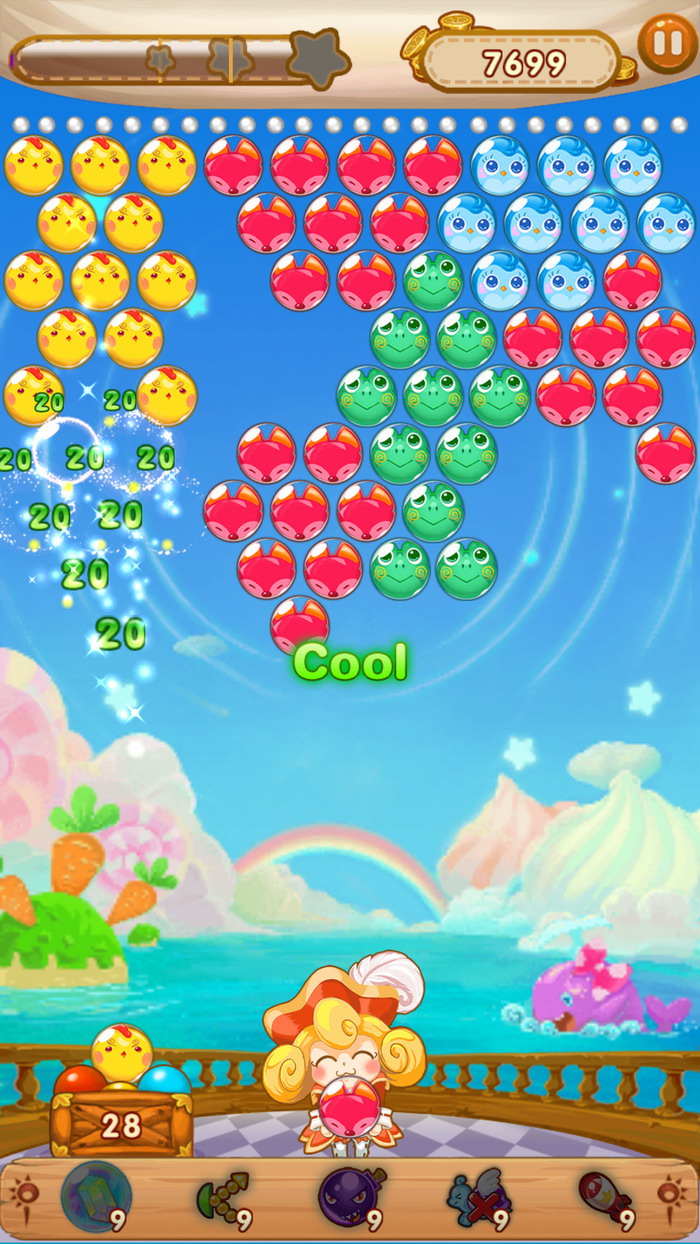This screenshot has width=700, height=1244.
Task: Activate the aiming arrow power-up
Action: [x=222, y=1196]
